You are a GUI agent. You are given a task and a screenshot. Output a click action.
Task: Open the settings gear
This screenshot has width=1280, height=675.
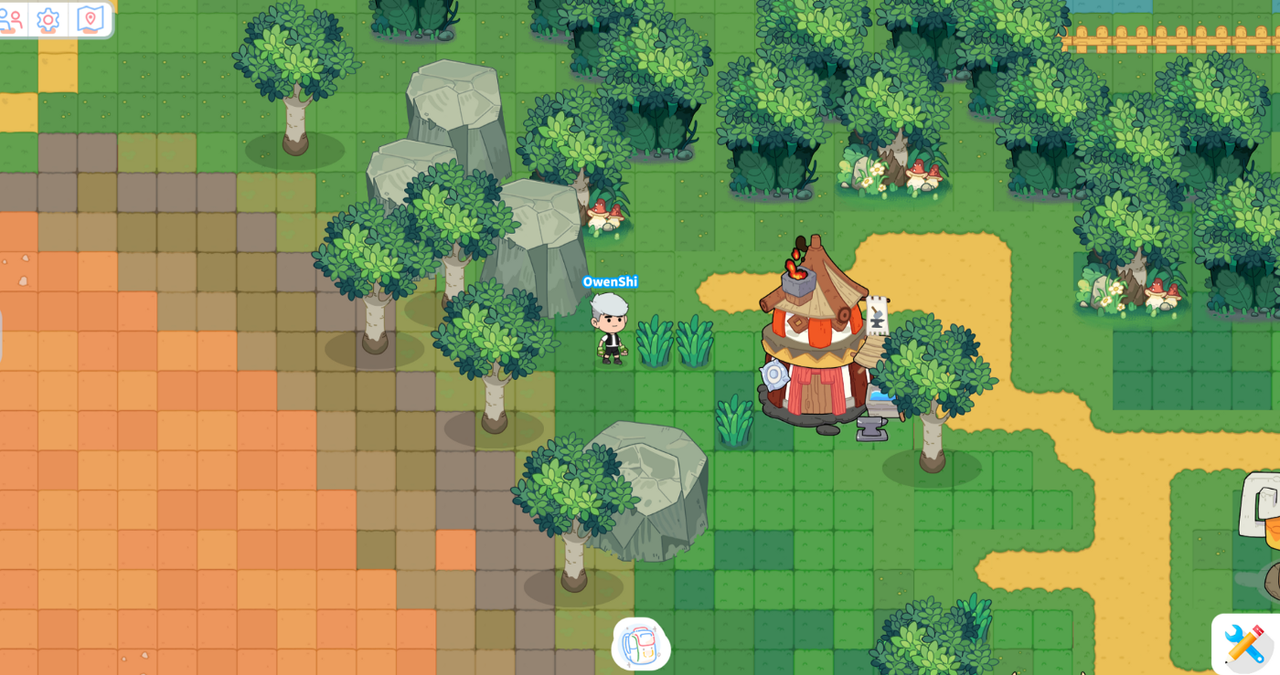(48, 19)
